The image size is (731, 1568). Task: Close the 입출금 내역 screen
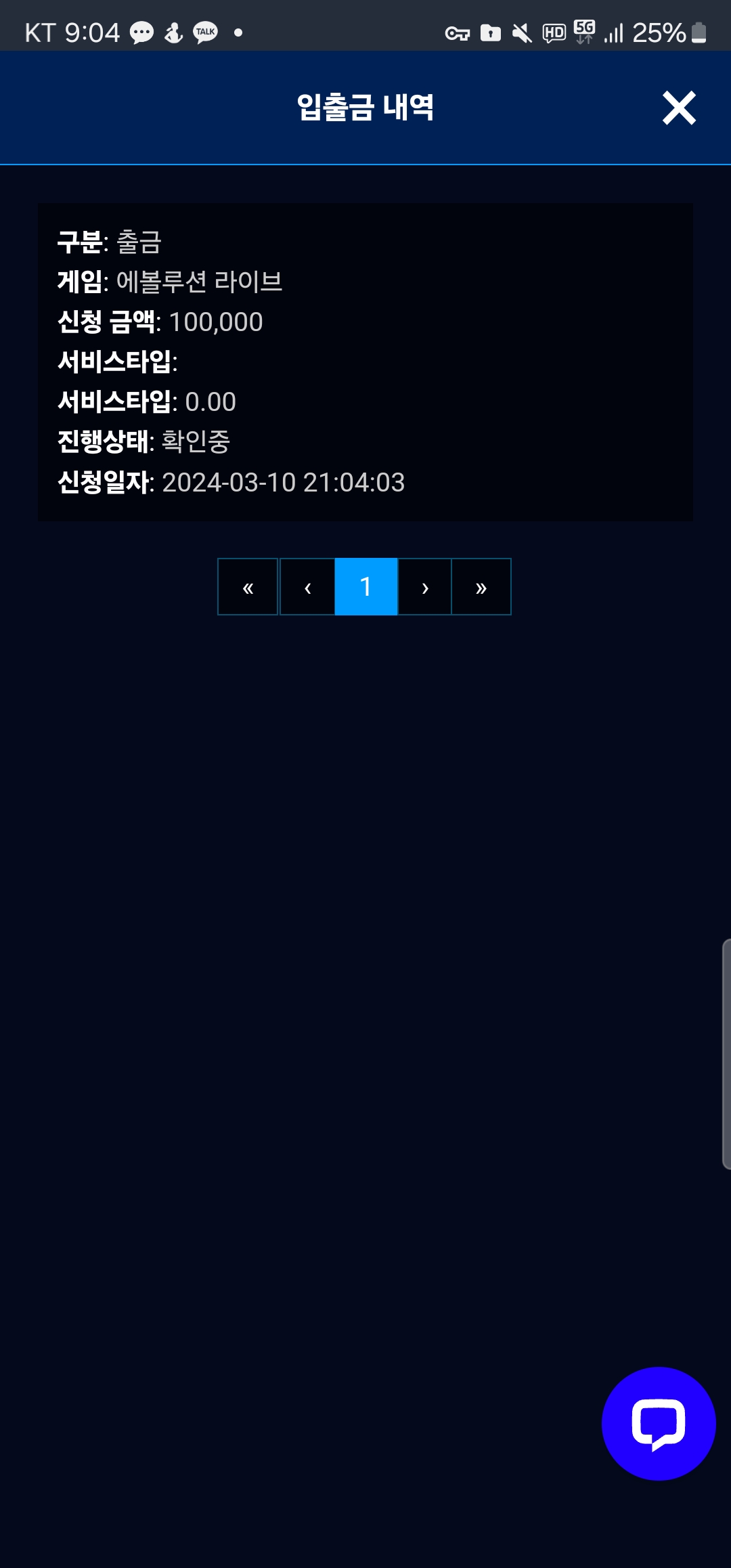[x=679, y=108]
